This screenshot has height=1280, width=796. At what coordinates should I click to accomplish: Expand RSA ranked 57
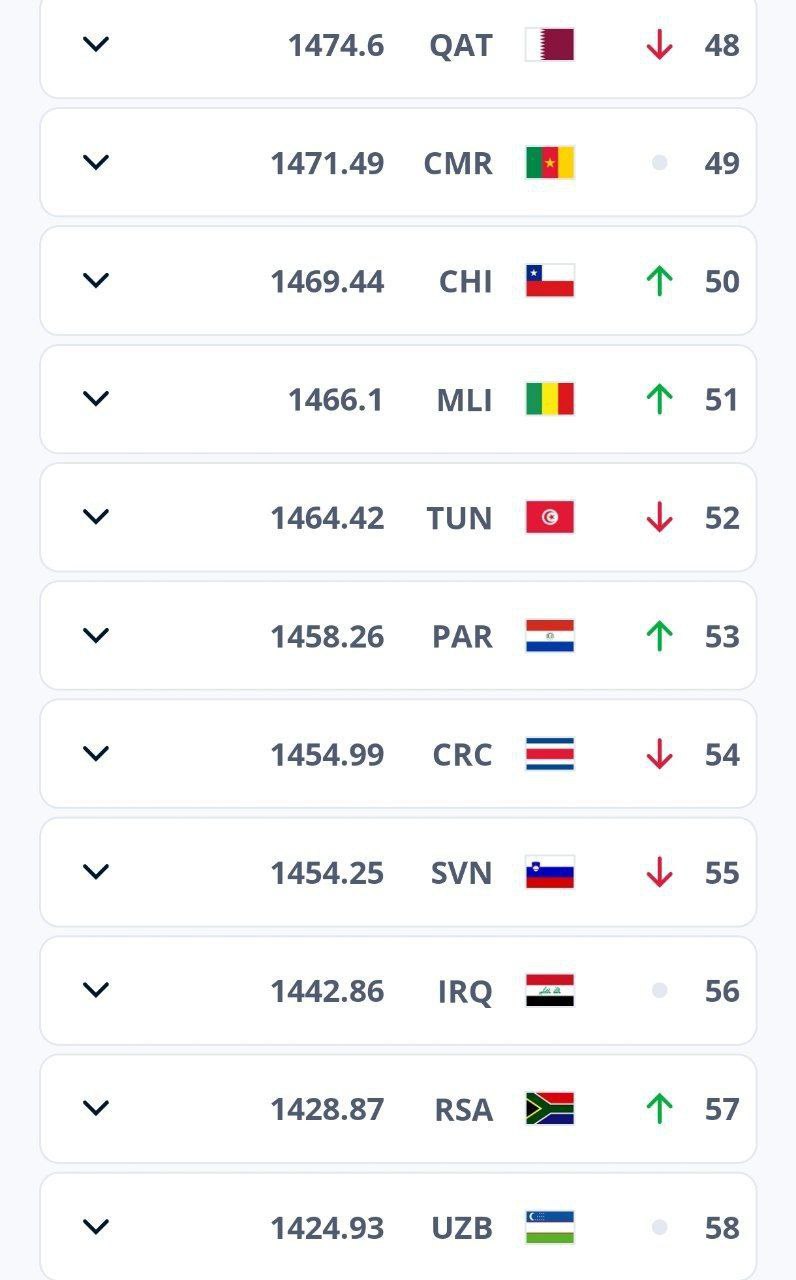(96, 1107)
